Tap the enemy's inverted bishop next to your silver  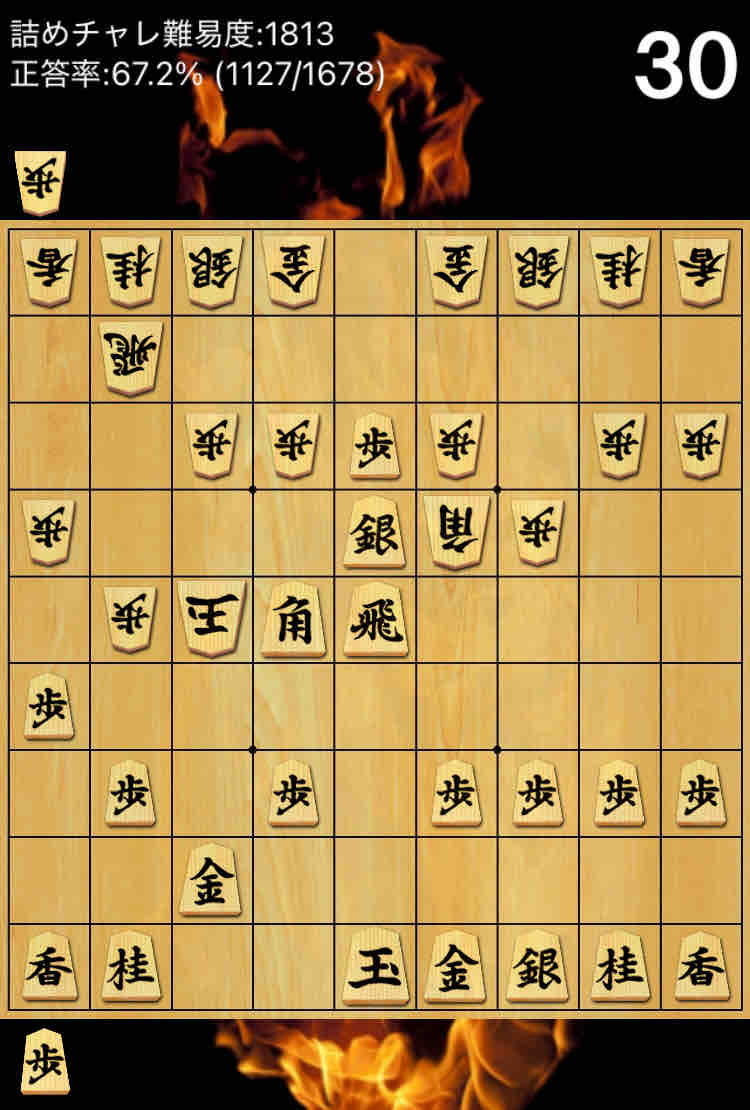click(457, 532)
